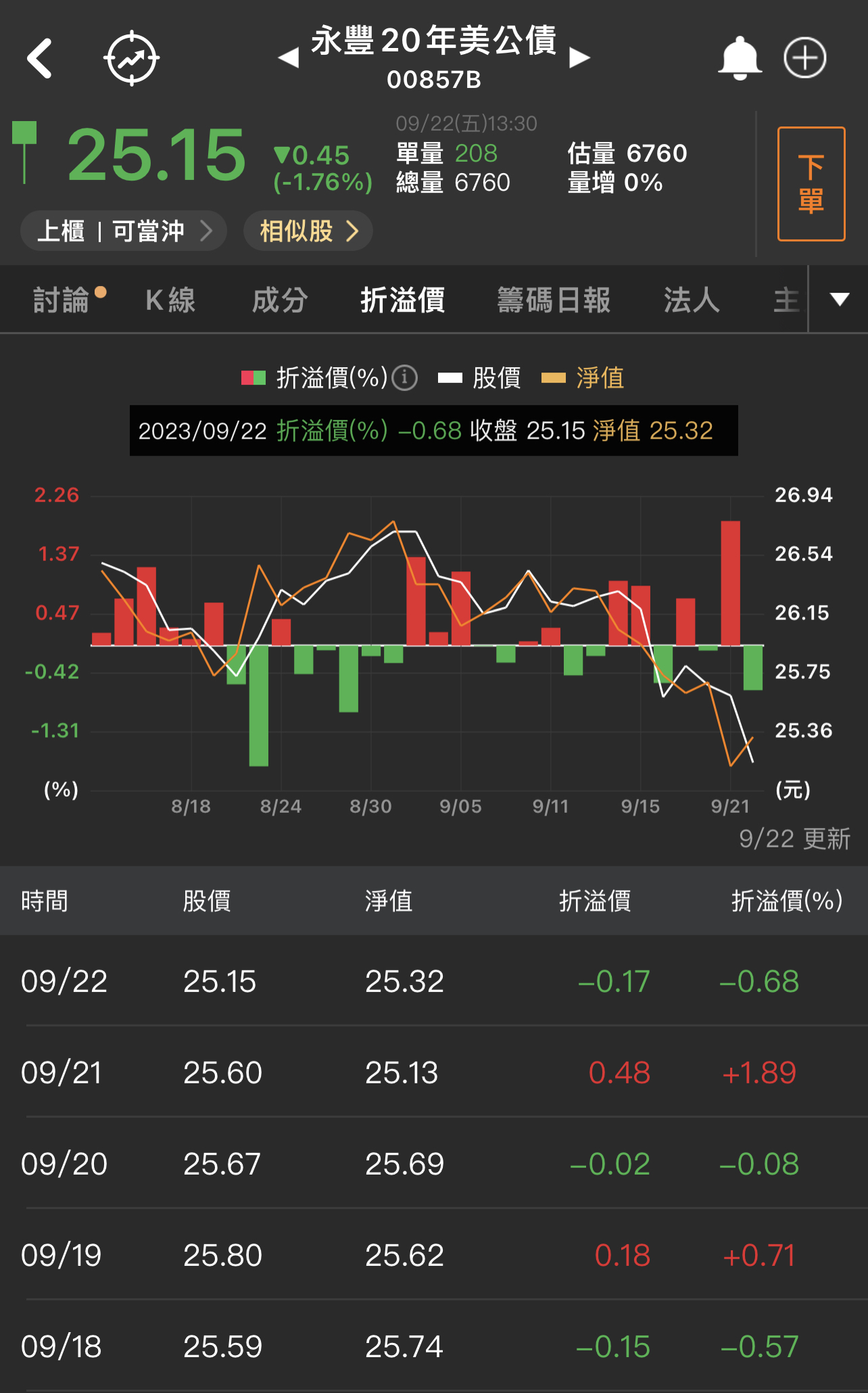Open the 上櫃 | 可當沖 chip
Viewport: 868px width, 1393px height.
click(x=124, y=231)
